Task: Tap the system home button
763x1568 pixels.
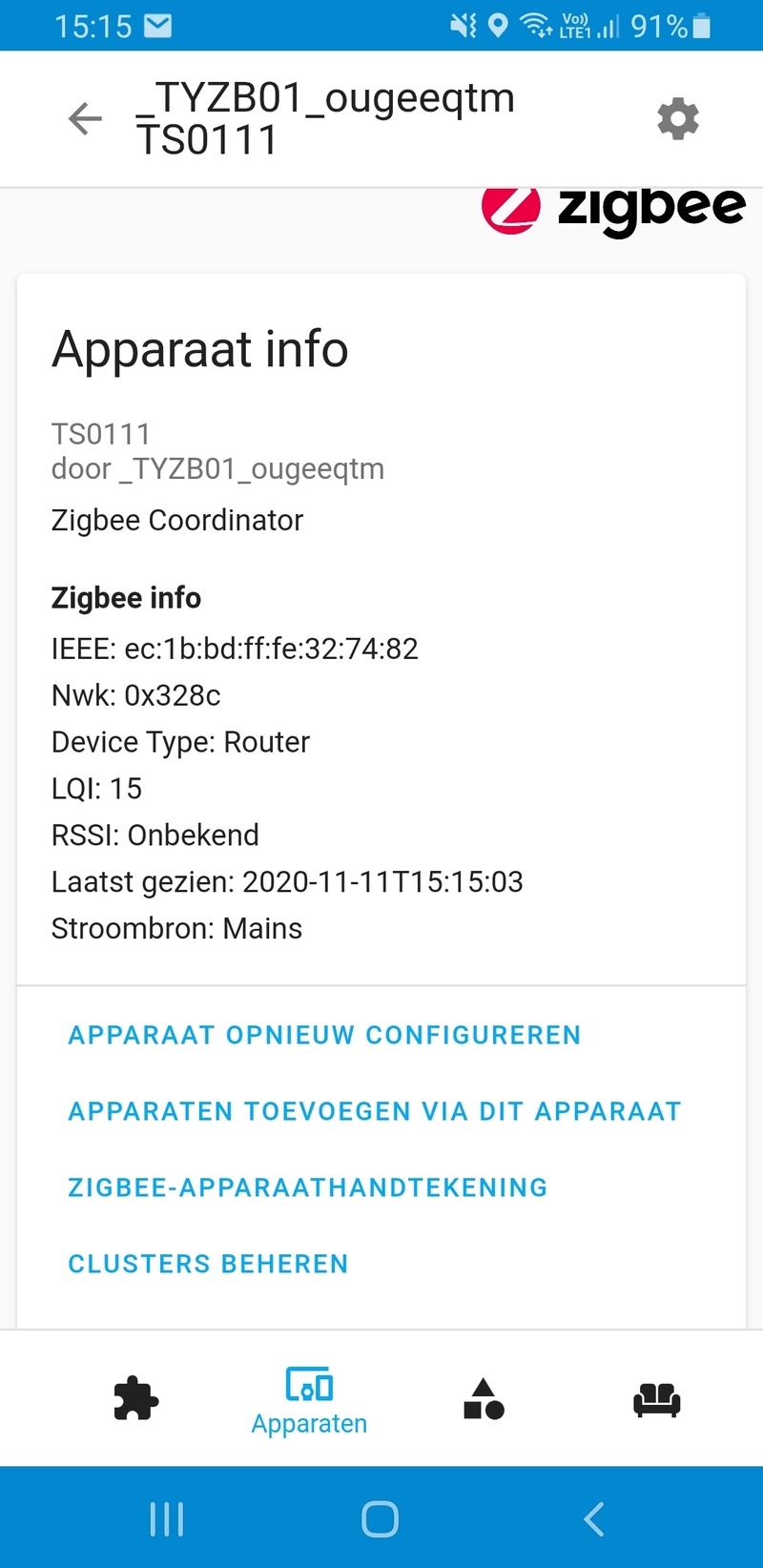Action: tap(380, 1519)
